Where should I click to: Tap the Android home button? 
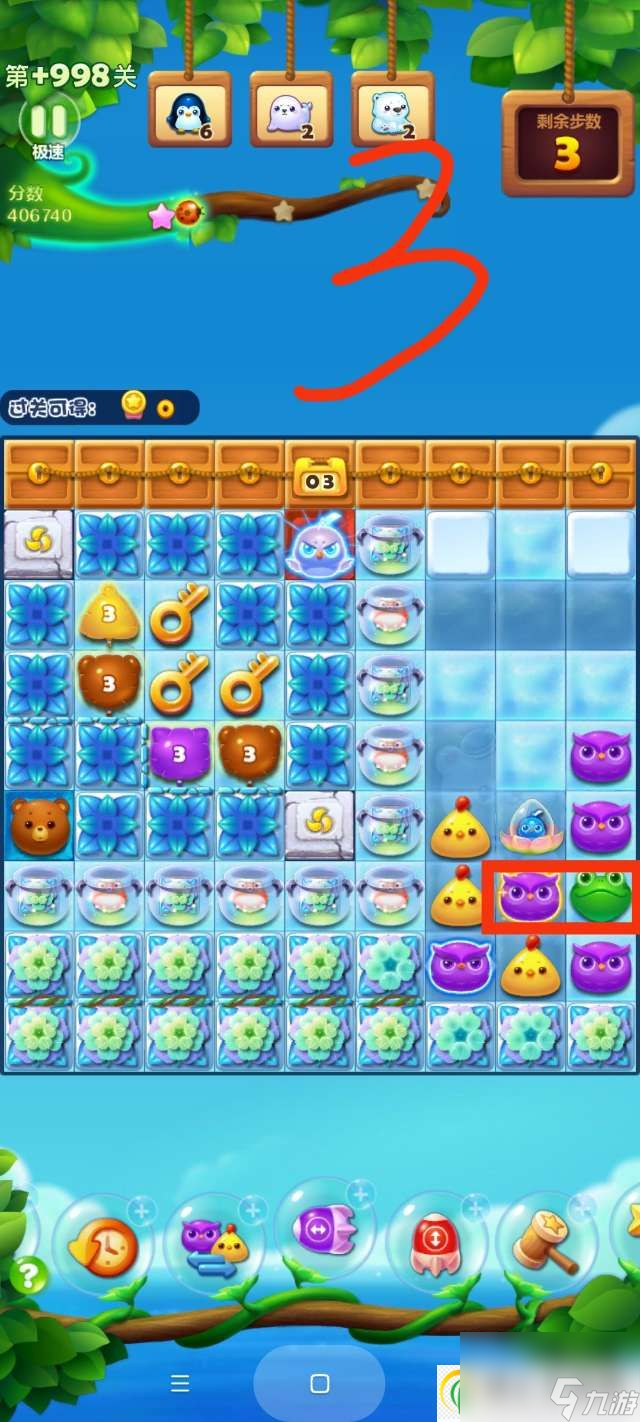320,1384
